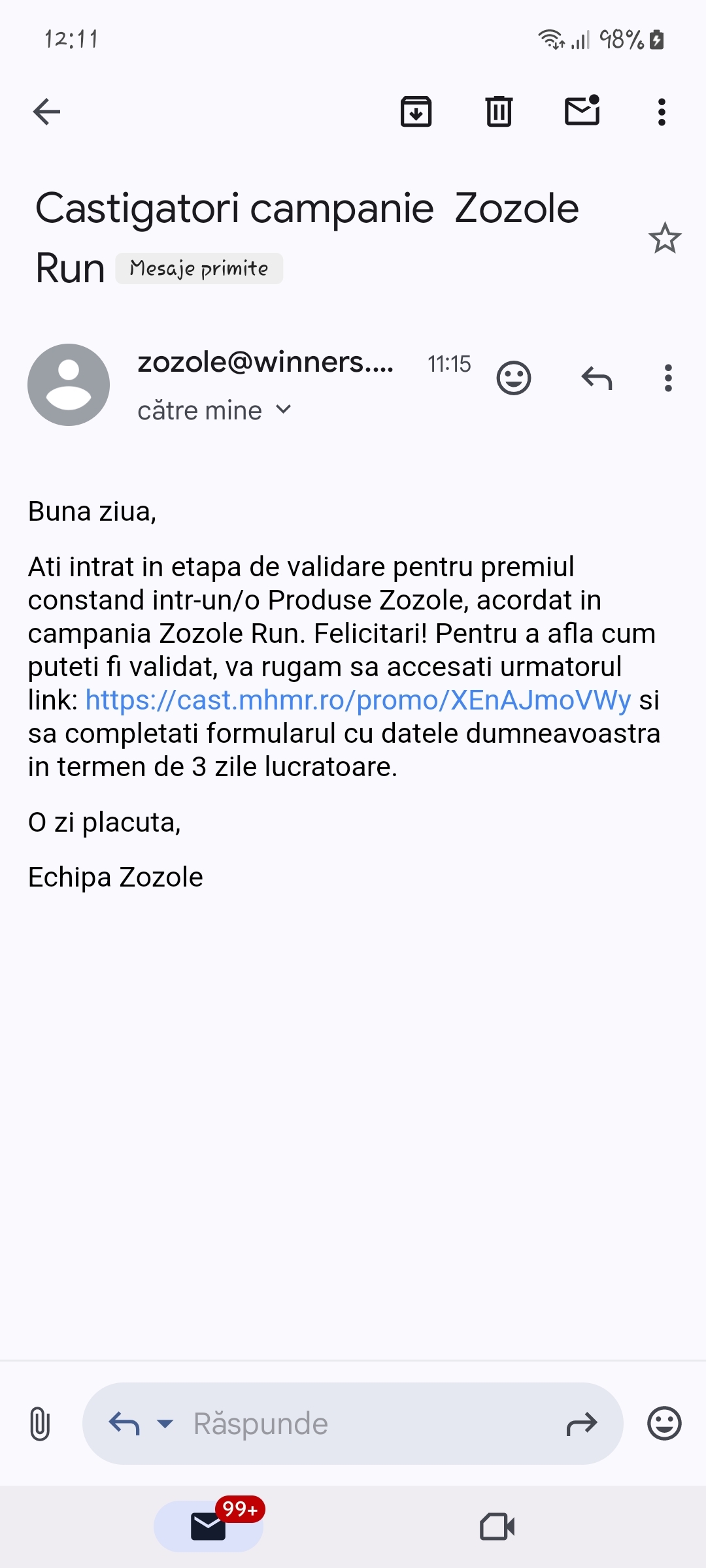Open message options beside the reply arrow

click(x=668, y=378)
